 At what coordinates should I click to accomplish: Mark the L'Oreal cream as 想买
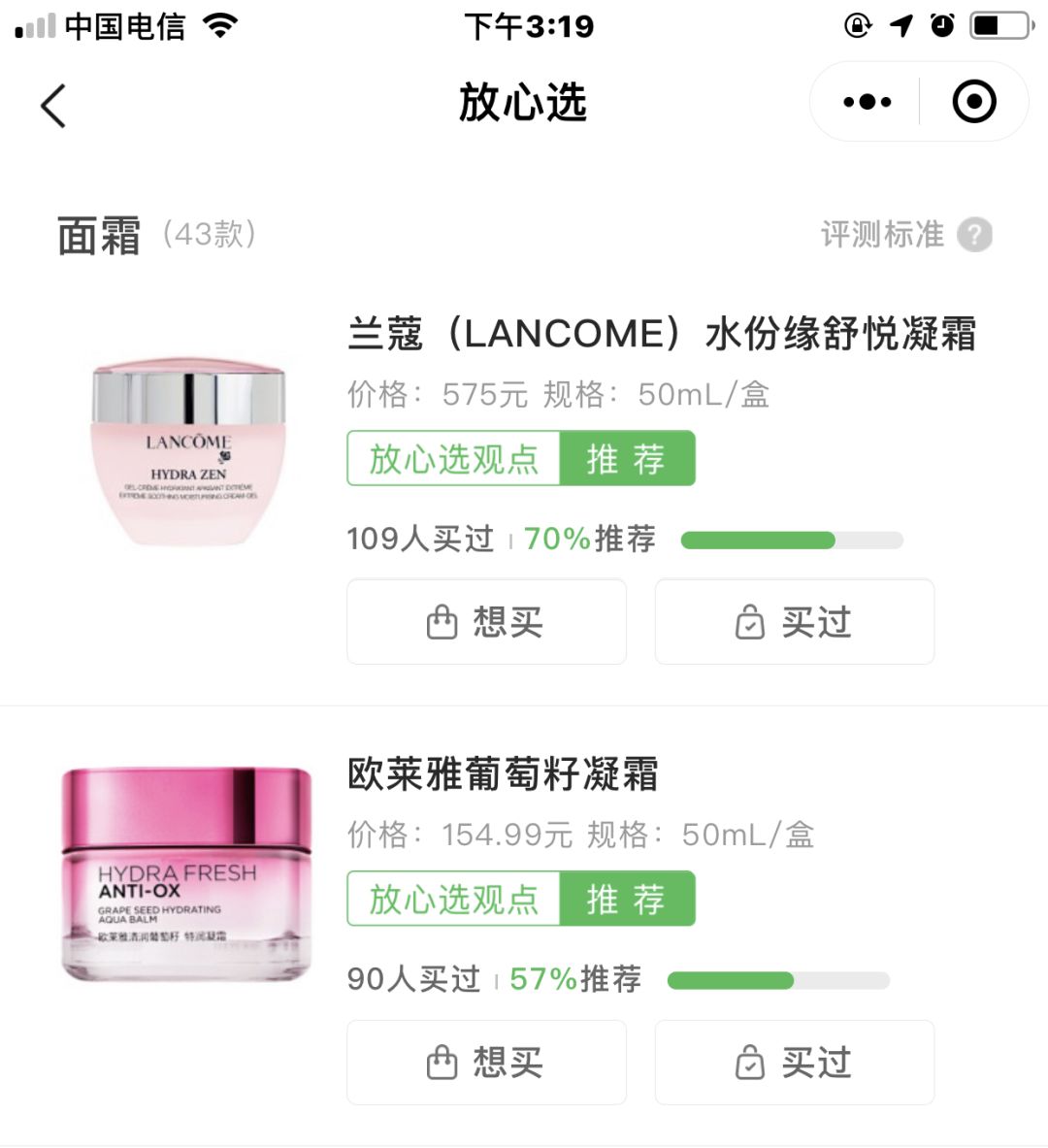point(485,1063)
